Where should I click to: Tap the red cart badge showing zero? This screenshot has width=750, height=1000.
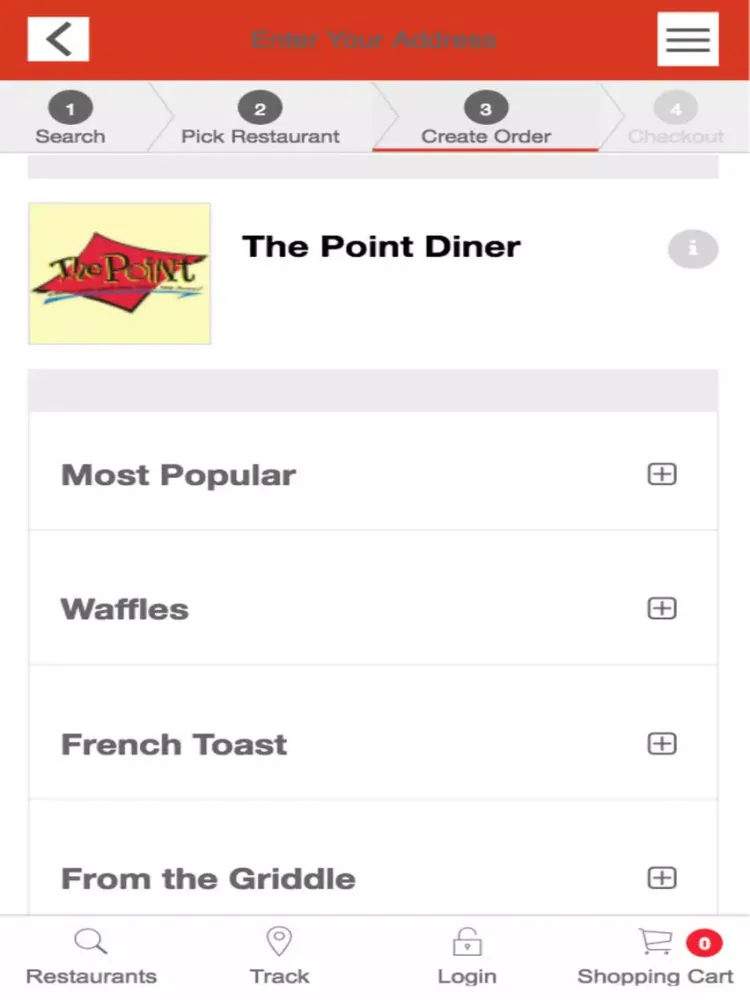pos(704,942)
